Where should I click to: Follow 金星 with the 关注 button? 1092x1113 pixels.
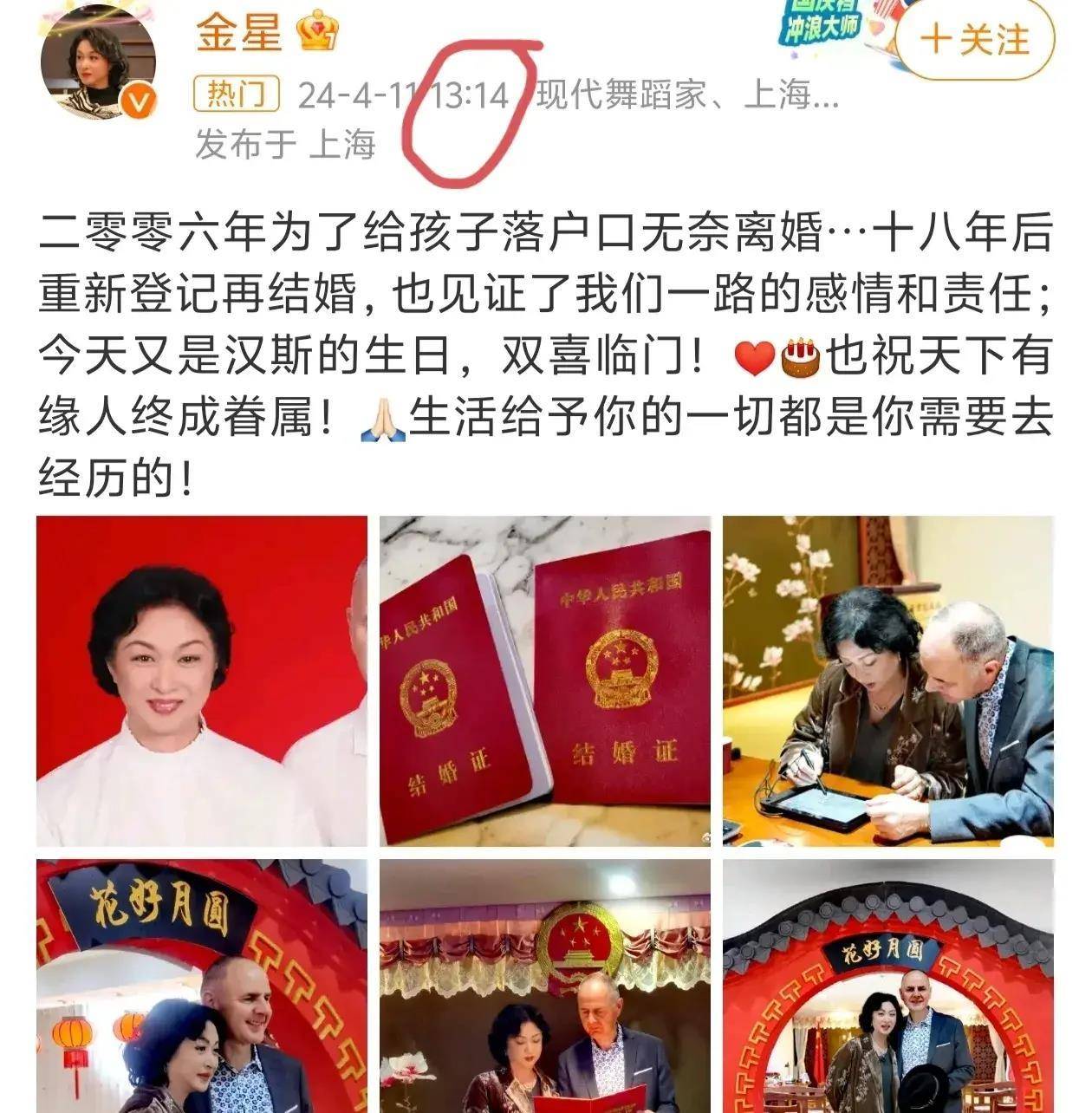[975, 40]
